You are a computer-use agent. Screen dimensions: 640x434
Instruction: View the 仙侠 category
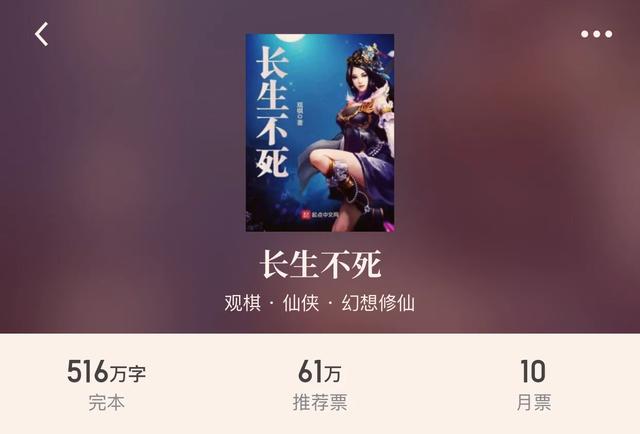point(300,304)
